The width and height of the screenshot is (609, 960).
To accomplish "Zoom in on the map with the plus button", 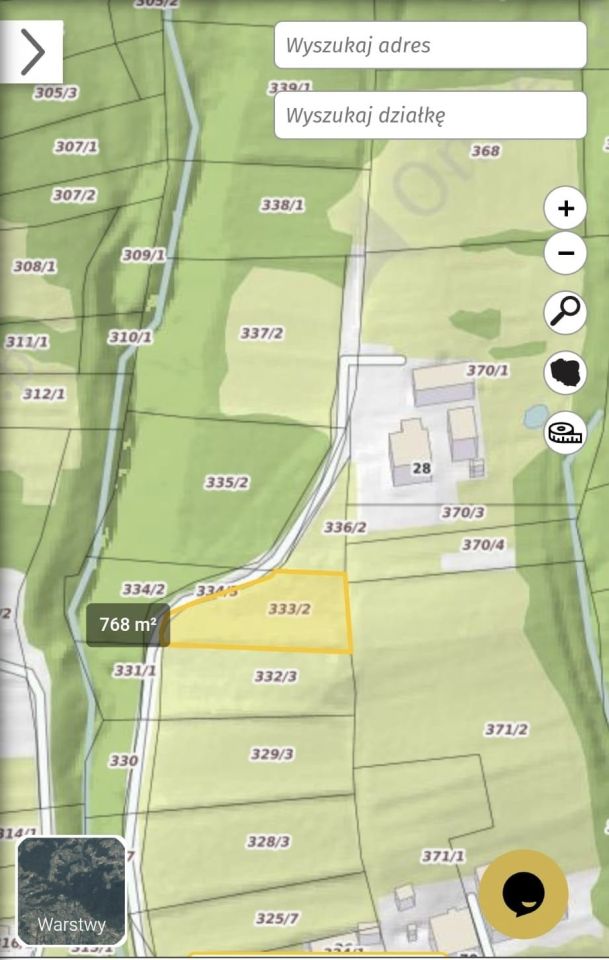I will pyautogui.click(x=565, y=209).
